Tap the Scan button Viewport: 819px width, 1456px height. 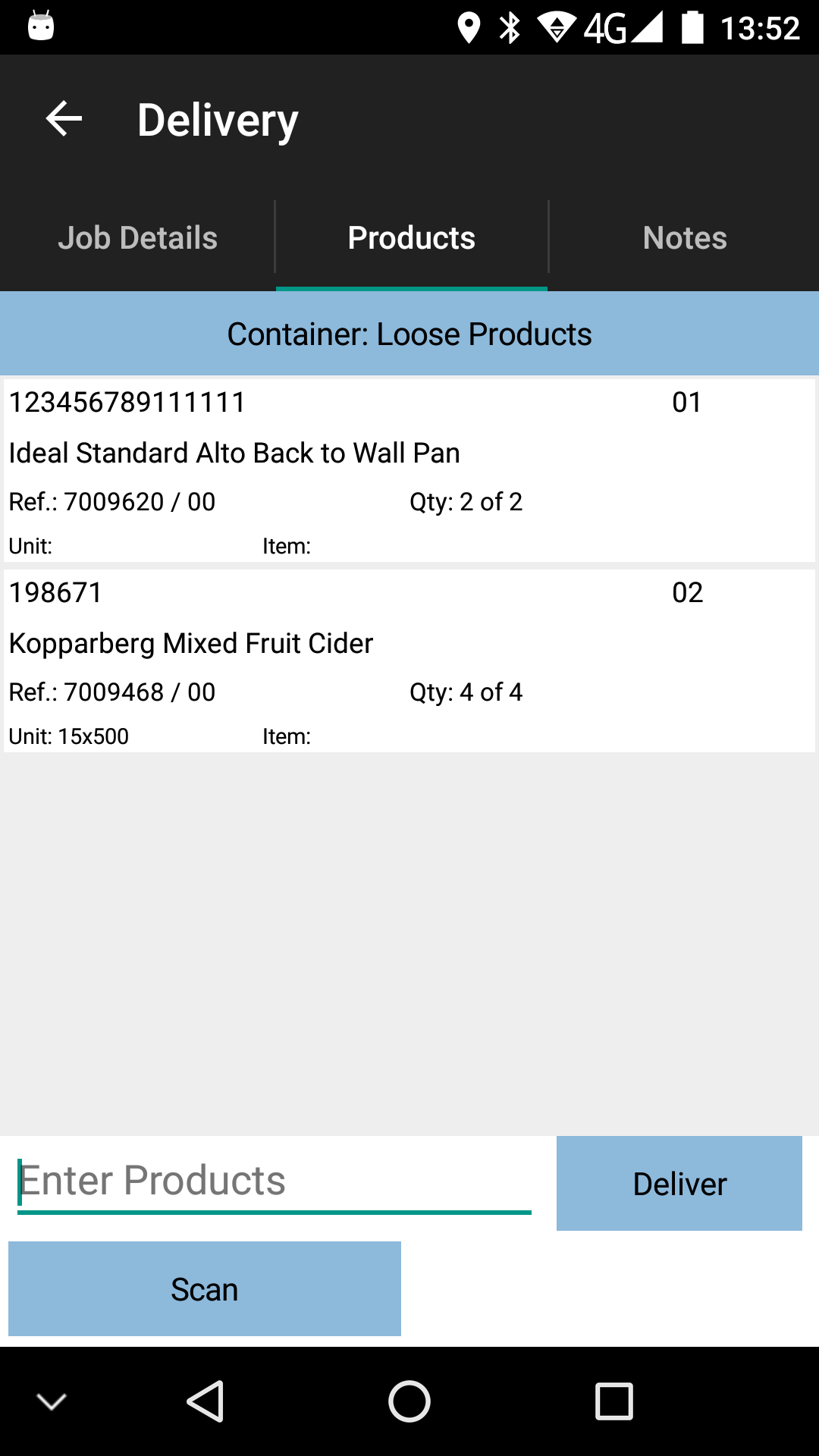pyautogui.click(x=205, y=1288)
